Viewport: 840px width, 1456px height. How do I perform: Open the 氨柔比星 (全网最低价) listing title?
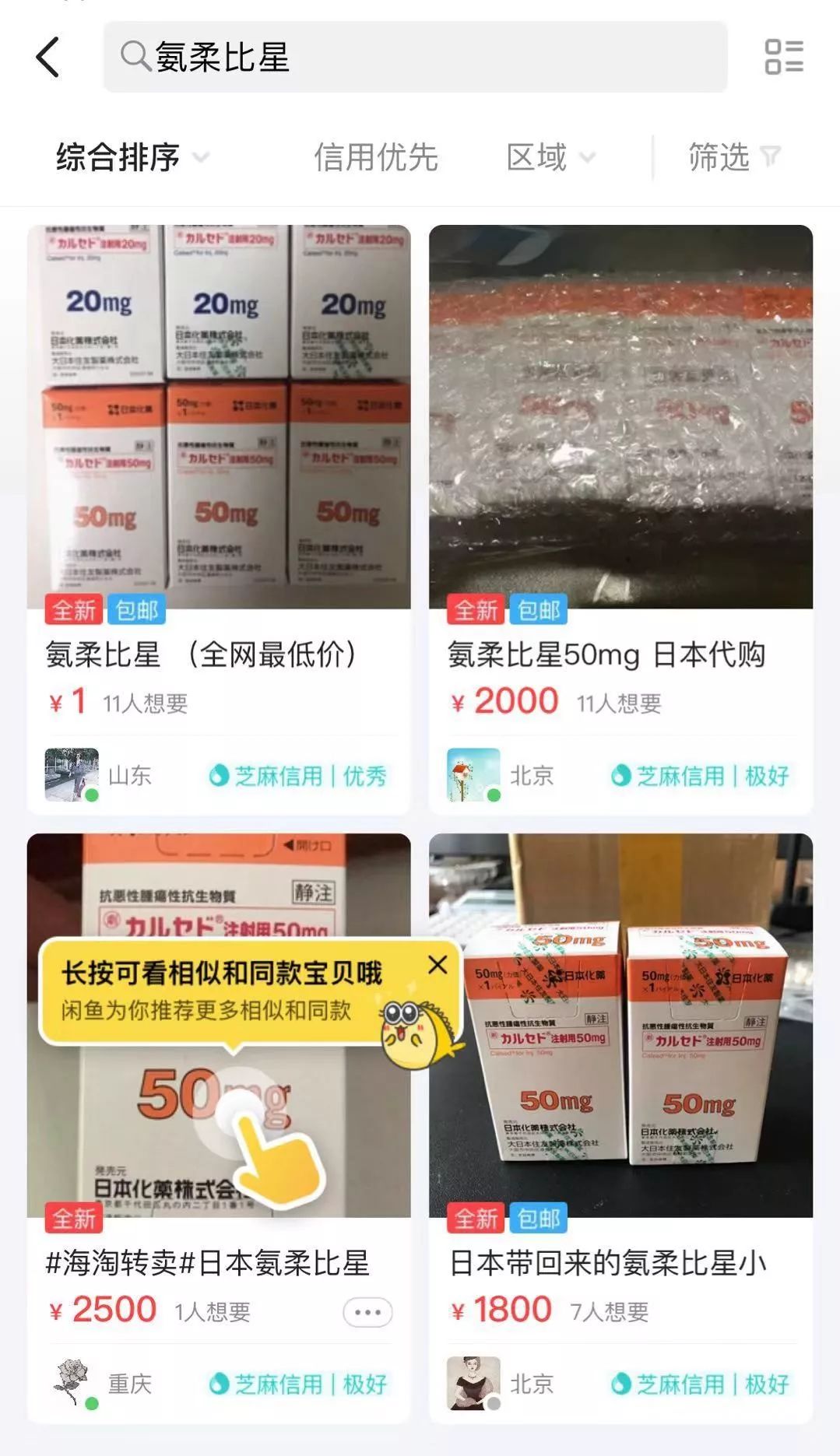click(x=204, y=656)
